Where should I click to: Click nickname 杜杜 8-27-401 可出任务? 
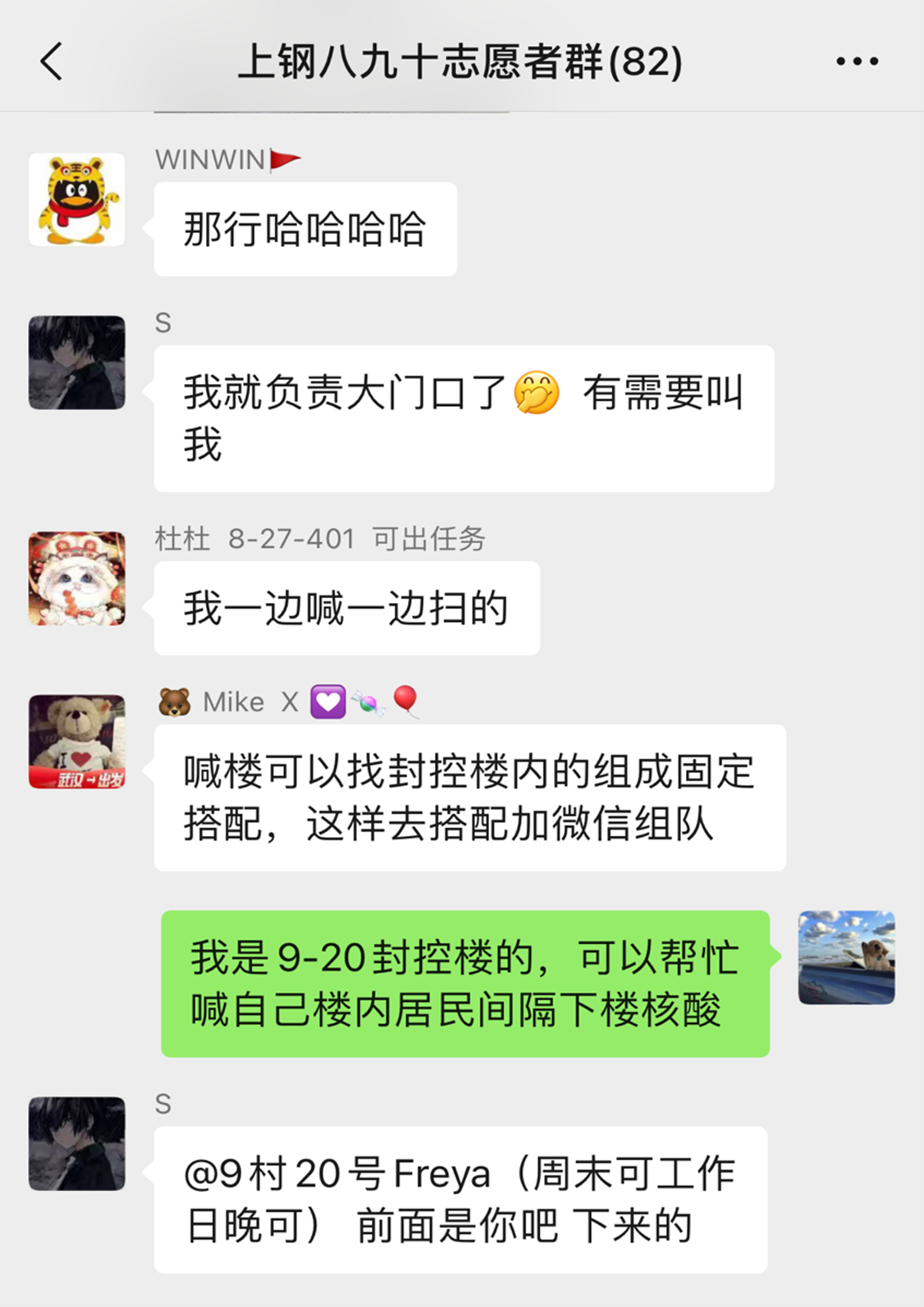click(320, 539)
